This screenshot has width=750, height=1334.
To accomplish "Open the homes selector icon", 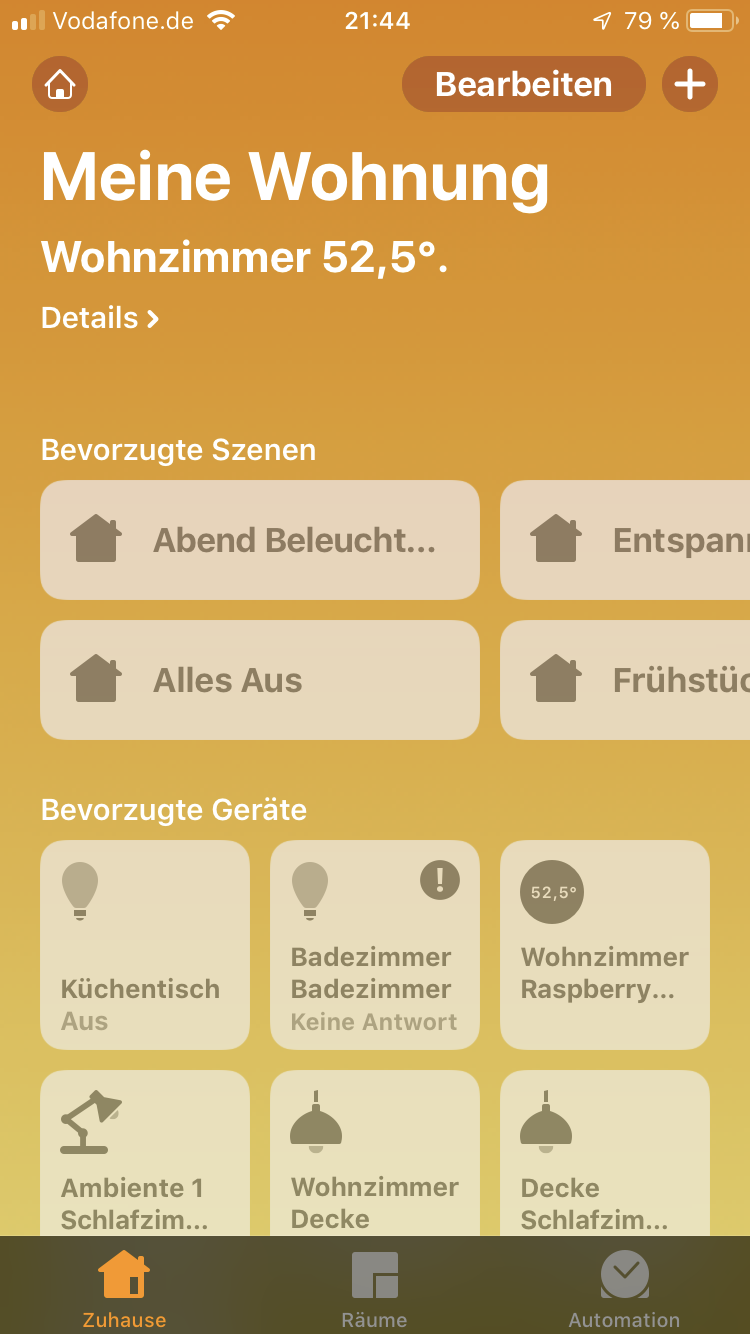I will [x=60, y=84].
